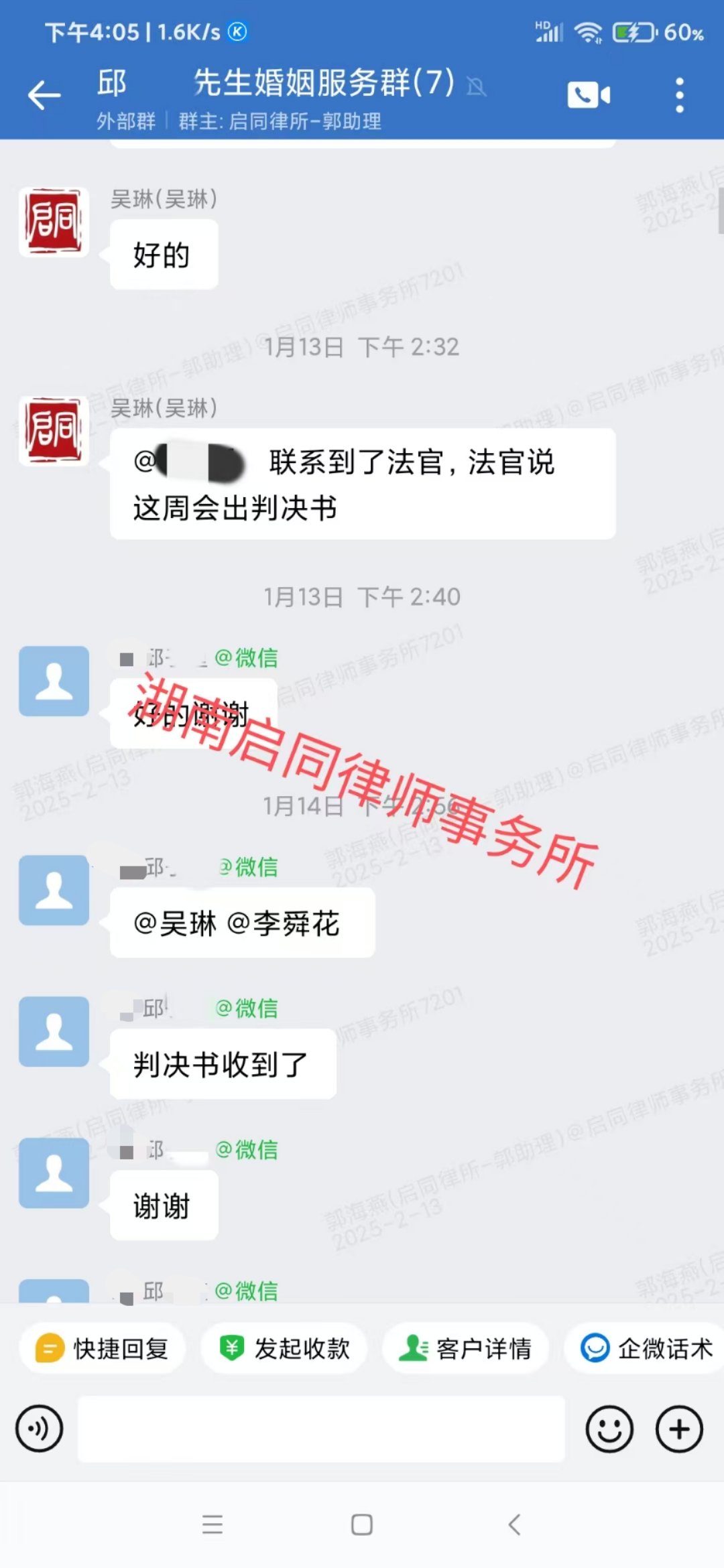Tap the system home button
Viewport: 724px width, 1568px height.
tap(362, 1524)
